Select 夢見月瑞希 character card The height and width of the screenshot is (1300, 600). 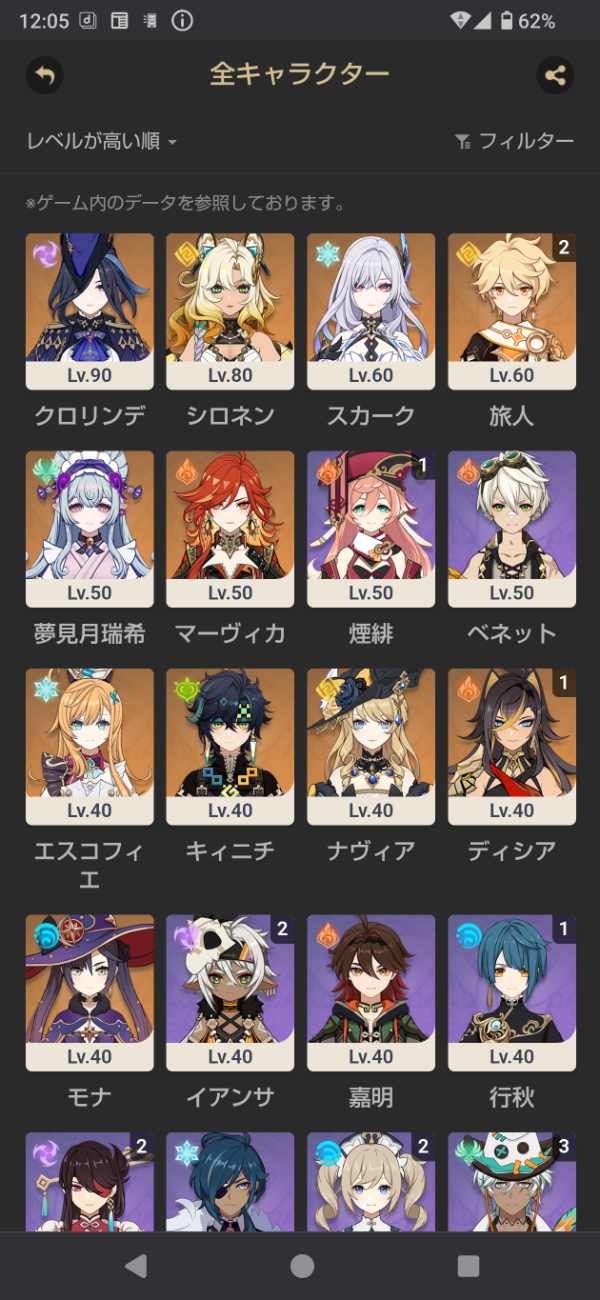coord(89,528)
